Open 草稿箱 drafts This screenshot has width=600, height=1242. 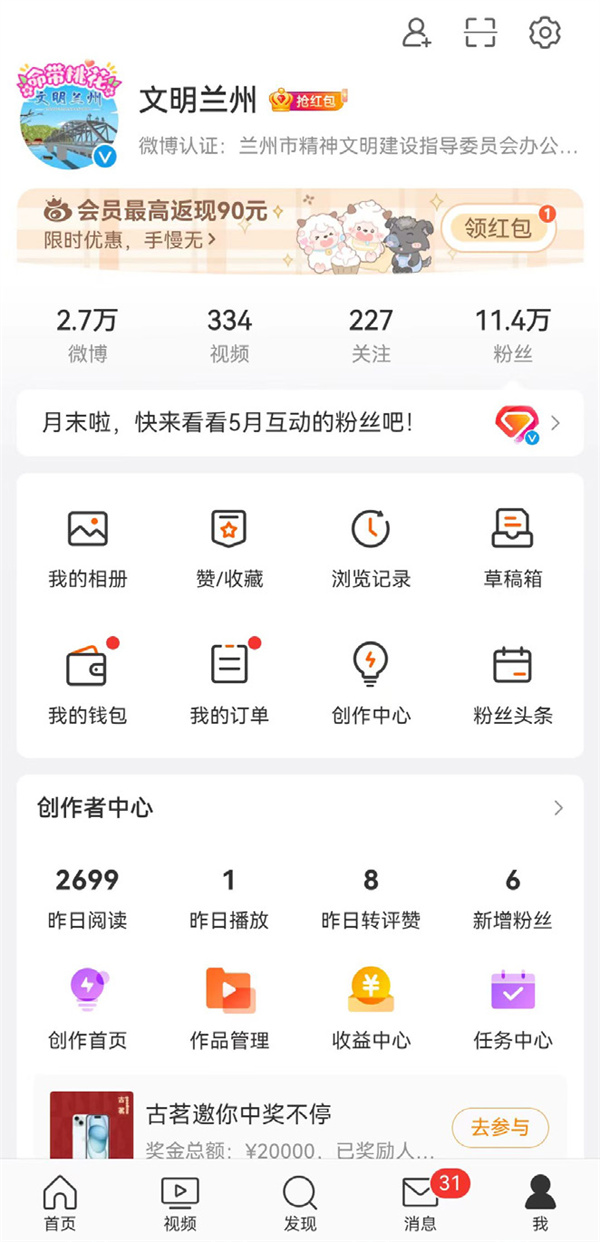point(512,547)
